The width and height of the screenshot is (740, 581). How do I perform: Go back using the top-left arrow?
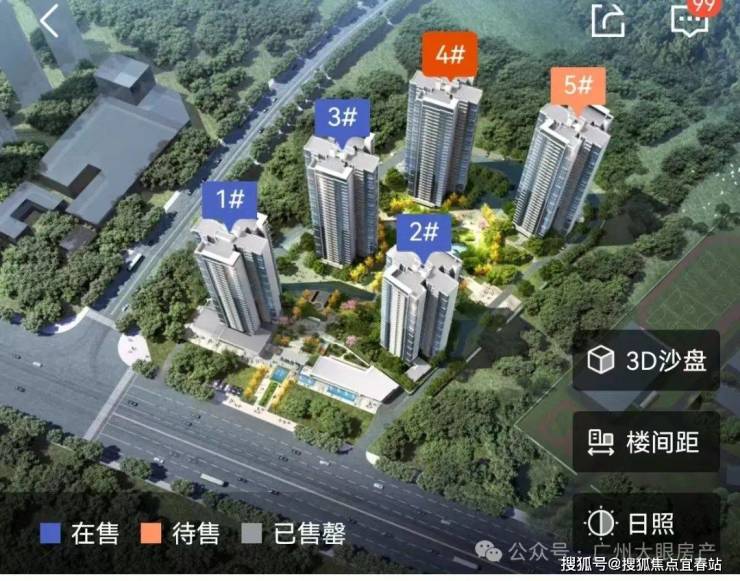tap(49, 20)
